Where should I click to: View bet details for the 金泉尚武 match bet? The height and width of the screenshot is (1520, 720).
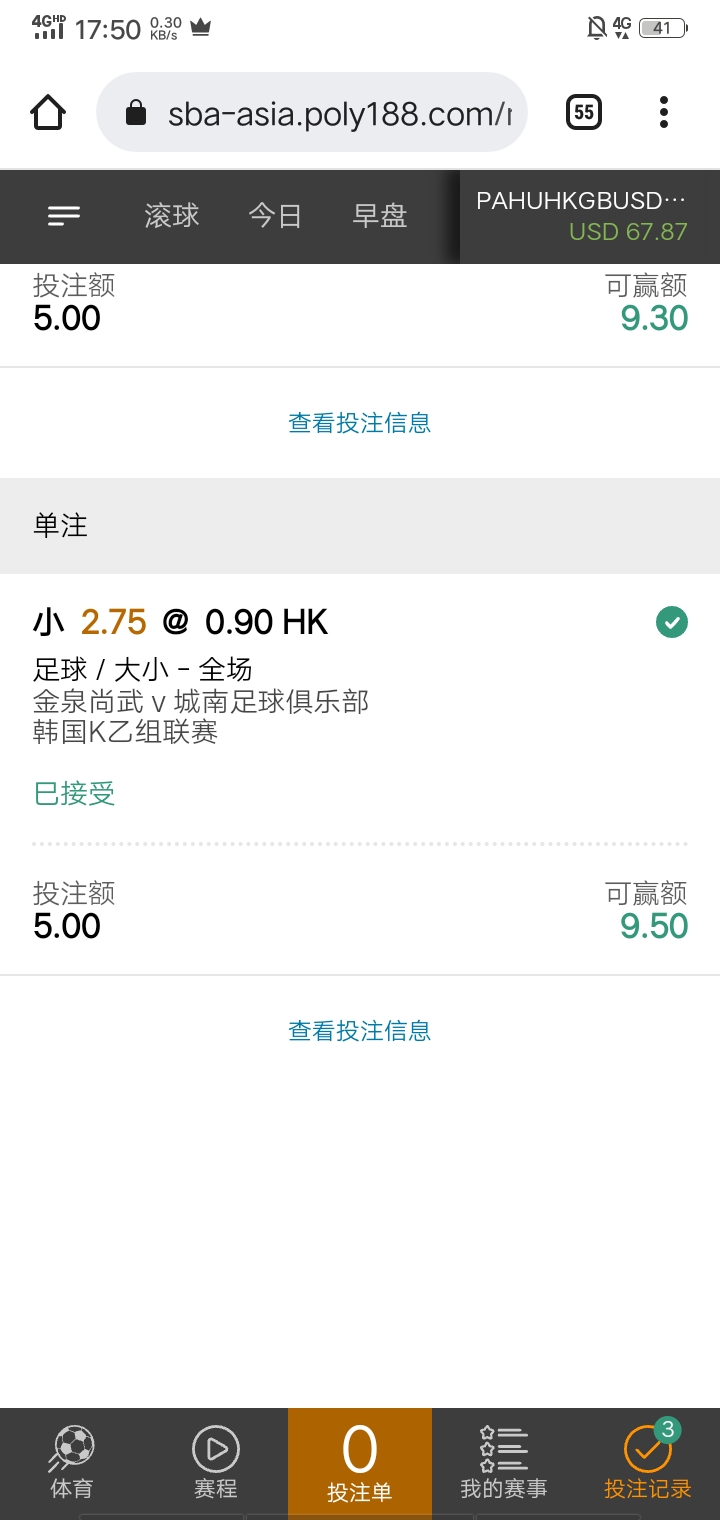point(360,1031)
